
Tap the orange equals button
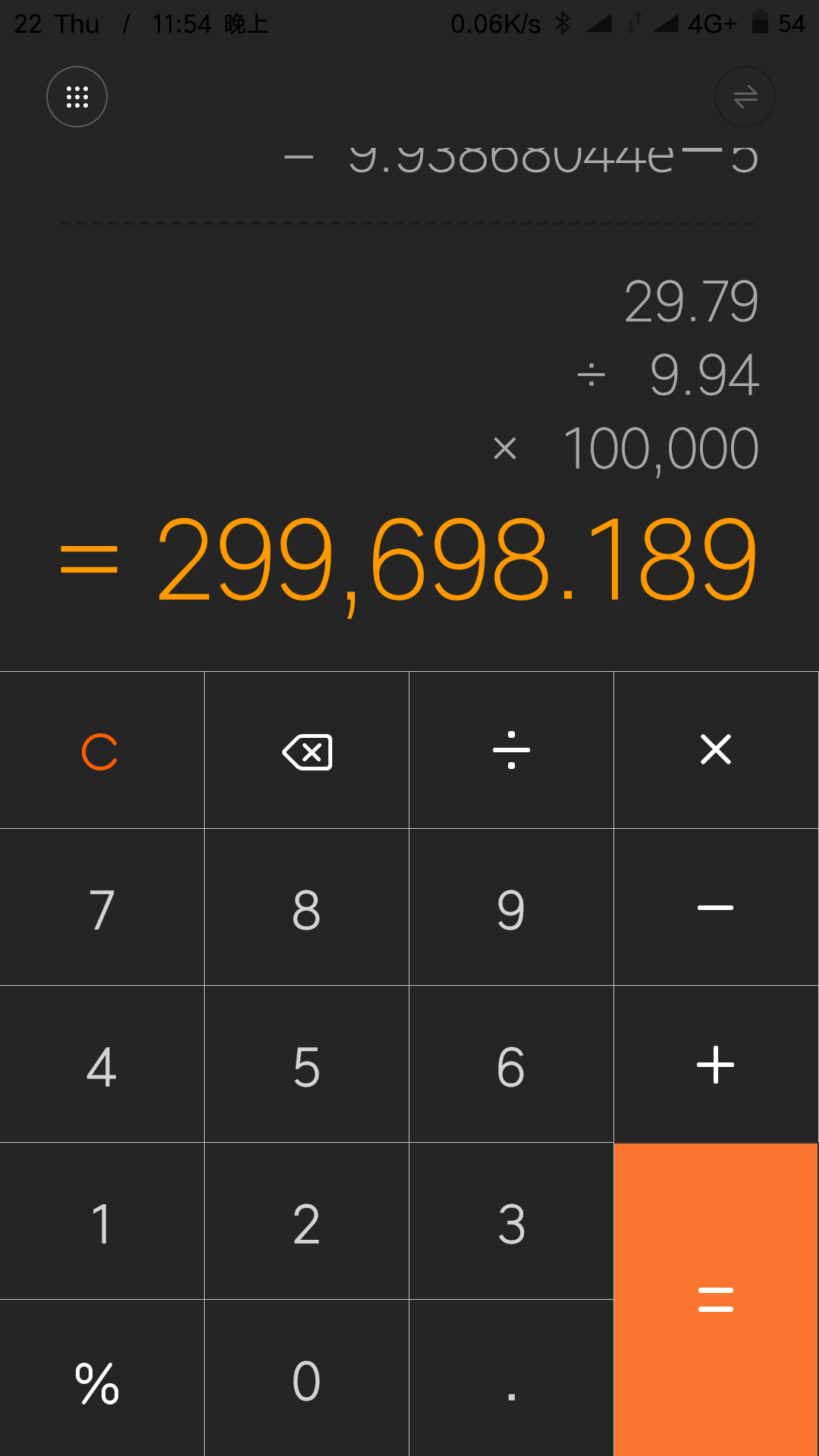click(716, 1299)
